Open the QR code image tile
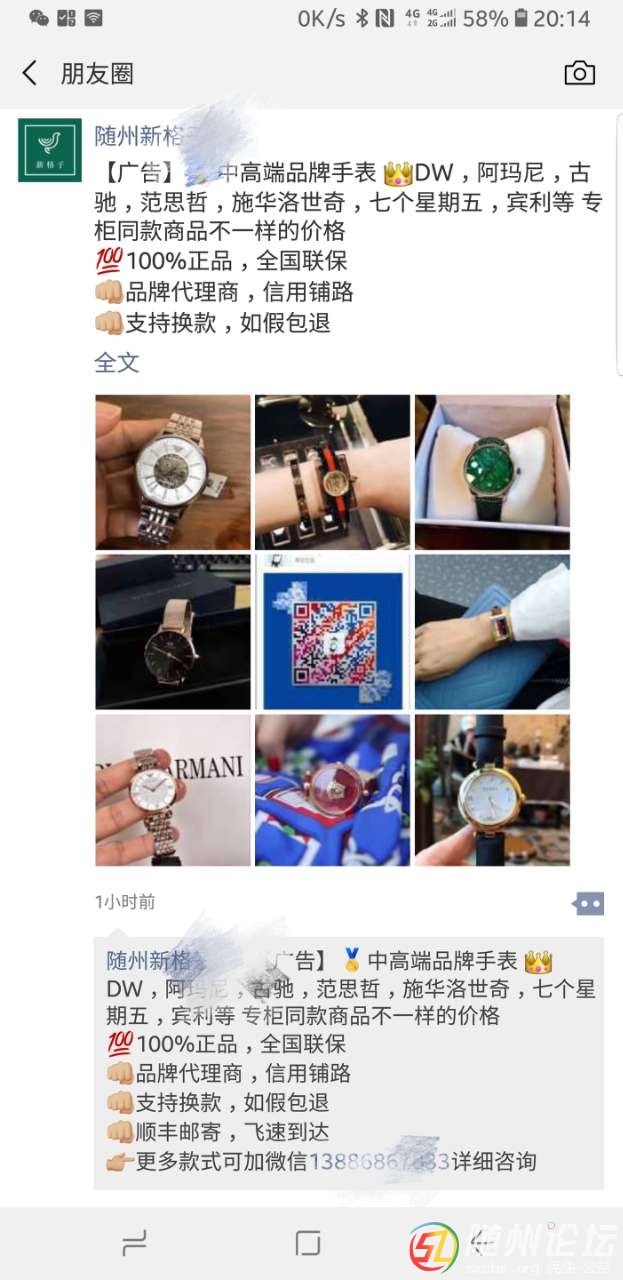Screen dimensions: 623x1280 click(x=332, y=632)
